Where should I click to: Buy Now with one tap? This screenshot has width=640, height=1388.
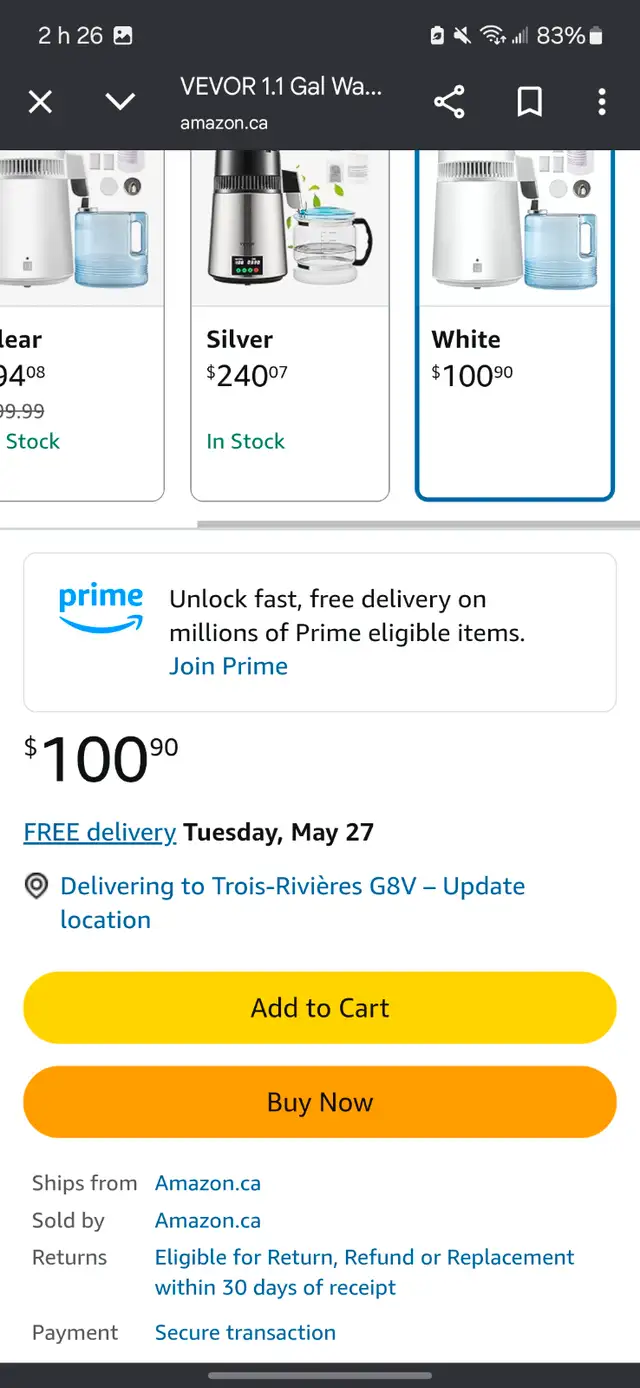coord(320,1102)
